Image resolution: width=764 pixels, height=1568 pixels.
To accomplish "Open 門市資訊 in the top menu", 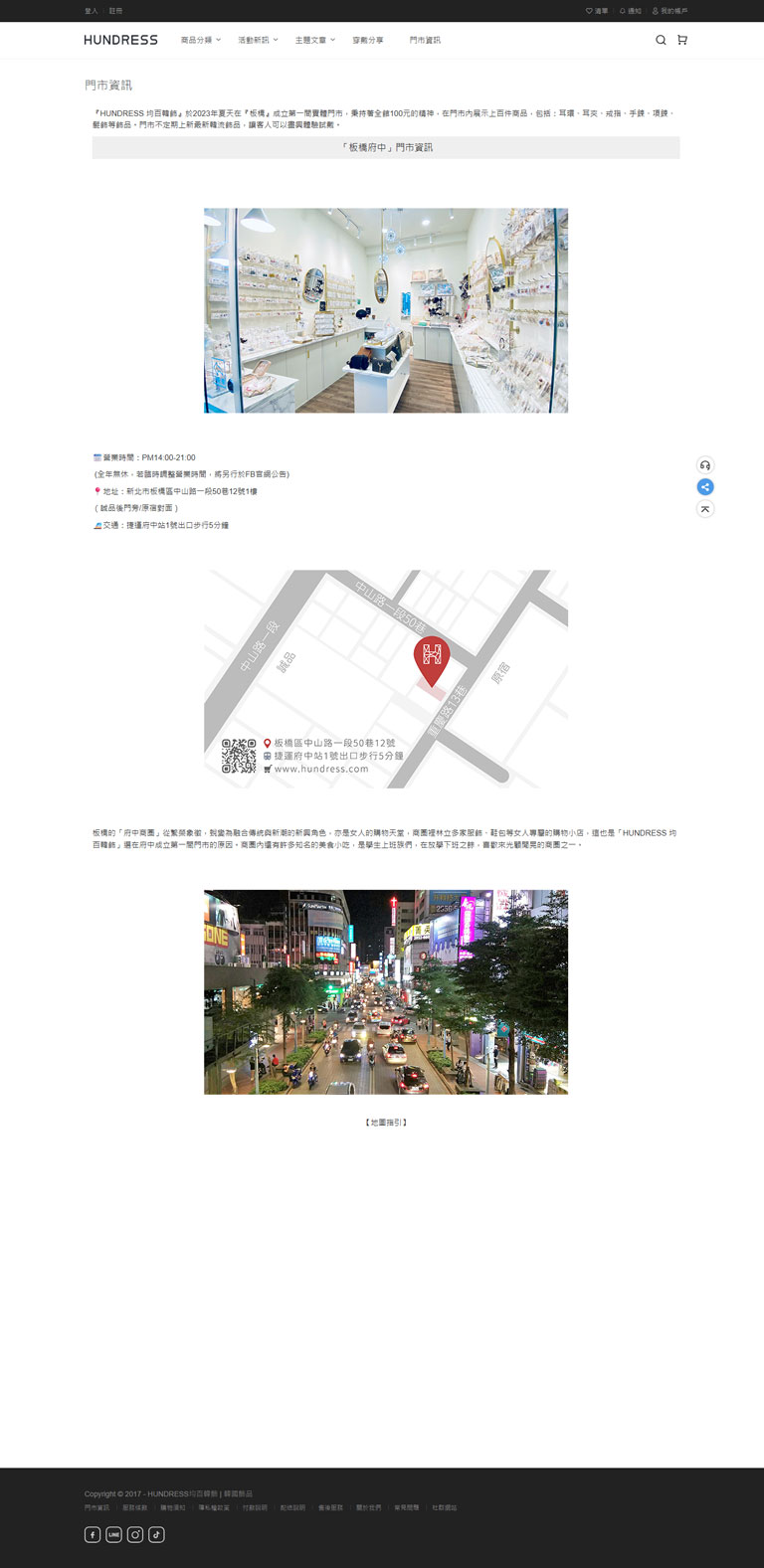I will pyautogui.click(x=425, y=40).
